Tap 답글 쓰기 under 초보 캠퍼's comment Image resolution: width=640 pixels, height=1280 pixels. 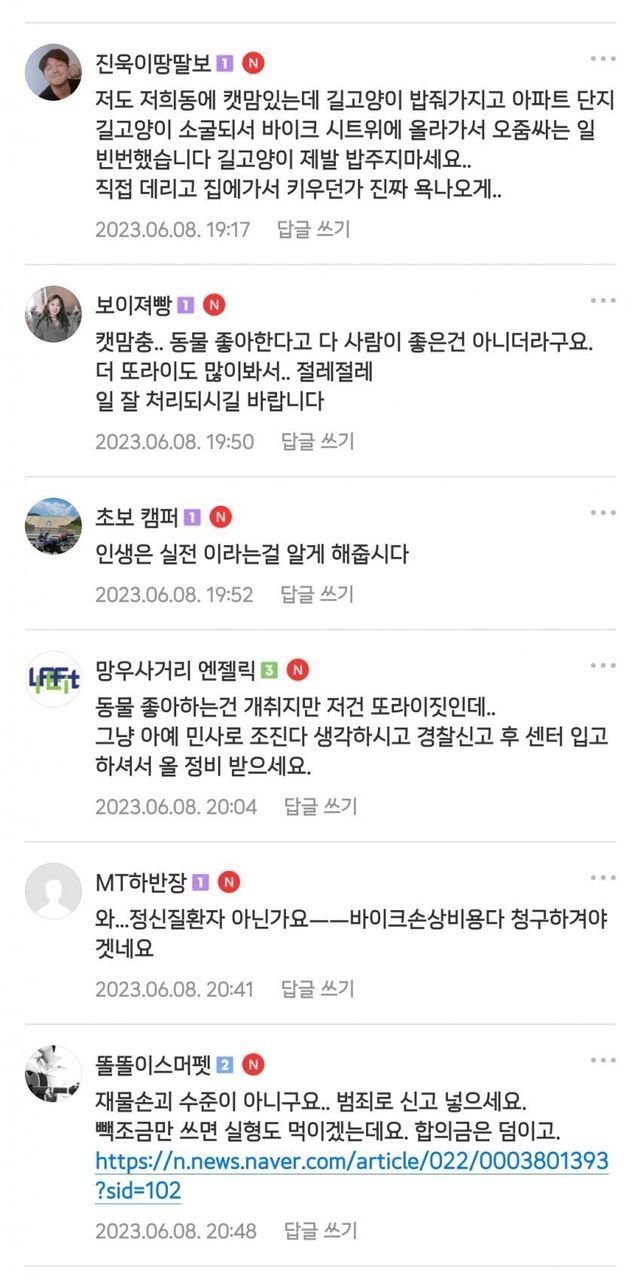(317, 594)
